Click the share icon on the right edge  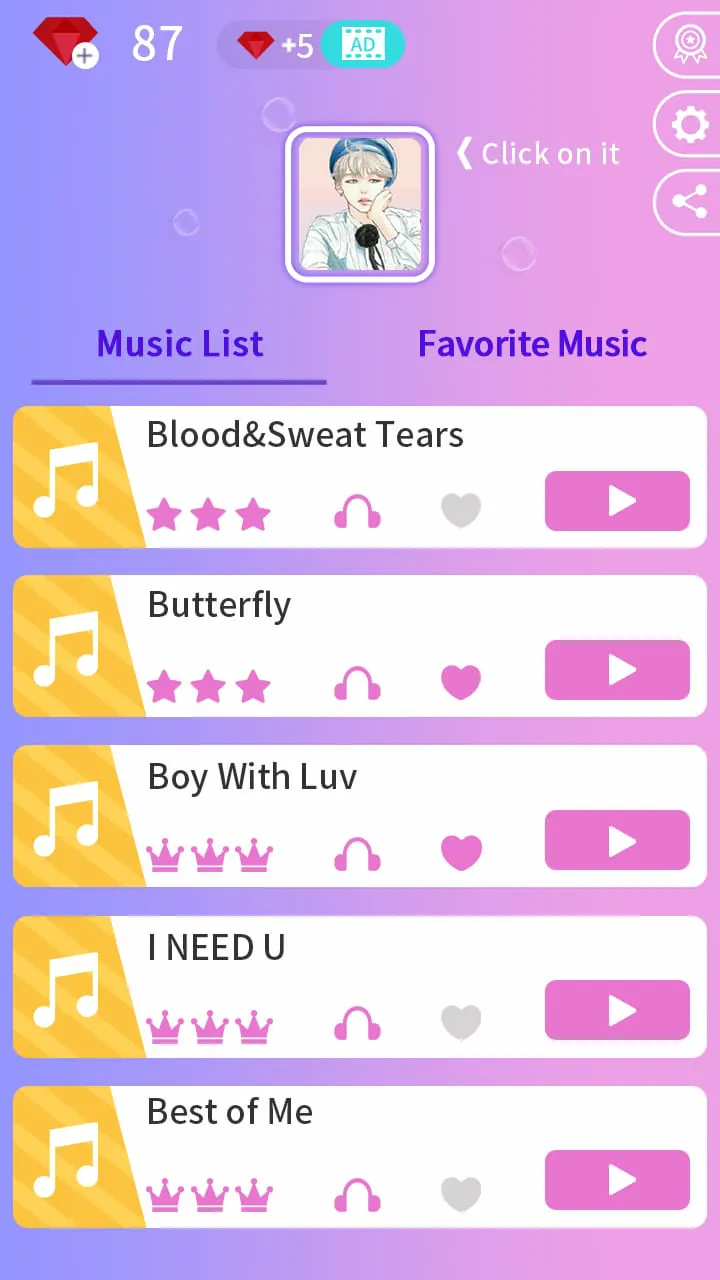pos(692,202)
